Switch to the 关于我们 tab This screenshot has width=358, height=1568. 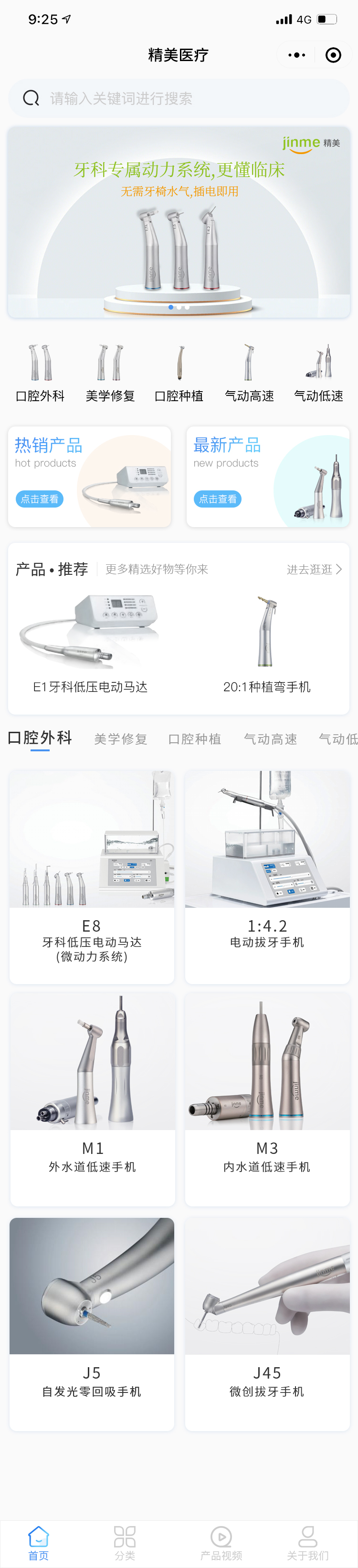point(307,1542)
